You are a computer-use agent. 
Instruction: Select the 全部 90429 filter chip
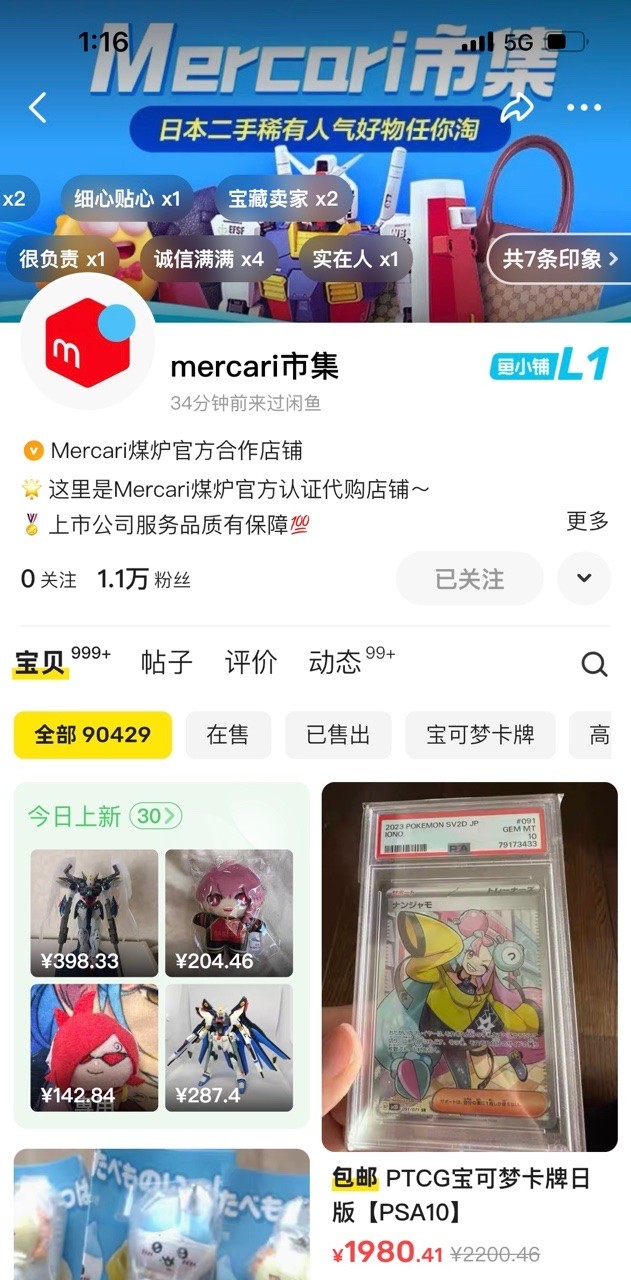[x=92, y=735]
